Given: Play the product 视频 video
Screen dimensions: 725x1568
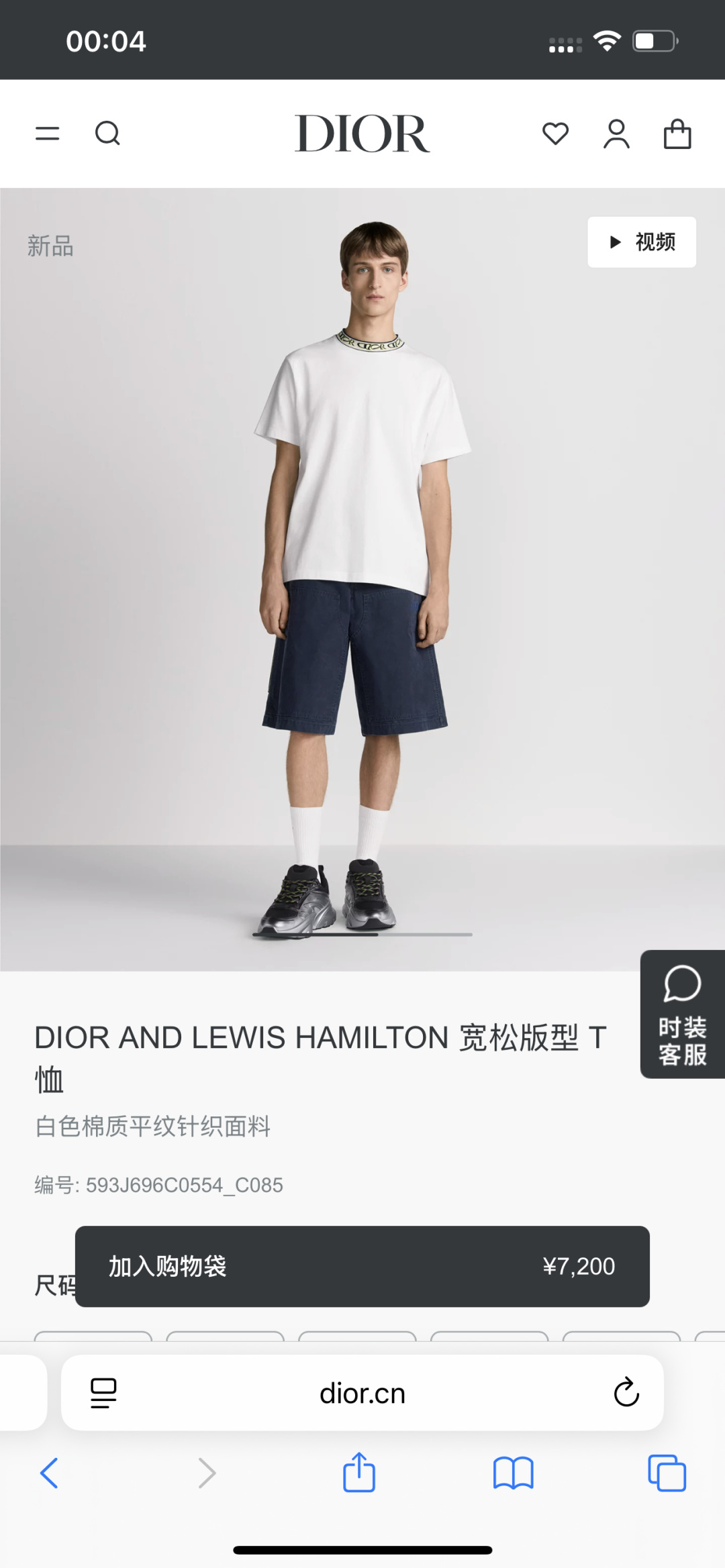Looking at the screenshot, I should pyautogui.click(x=641, y=242).
